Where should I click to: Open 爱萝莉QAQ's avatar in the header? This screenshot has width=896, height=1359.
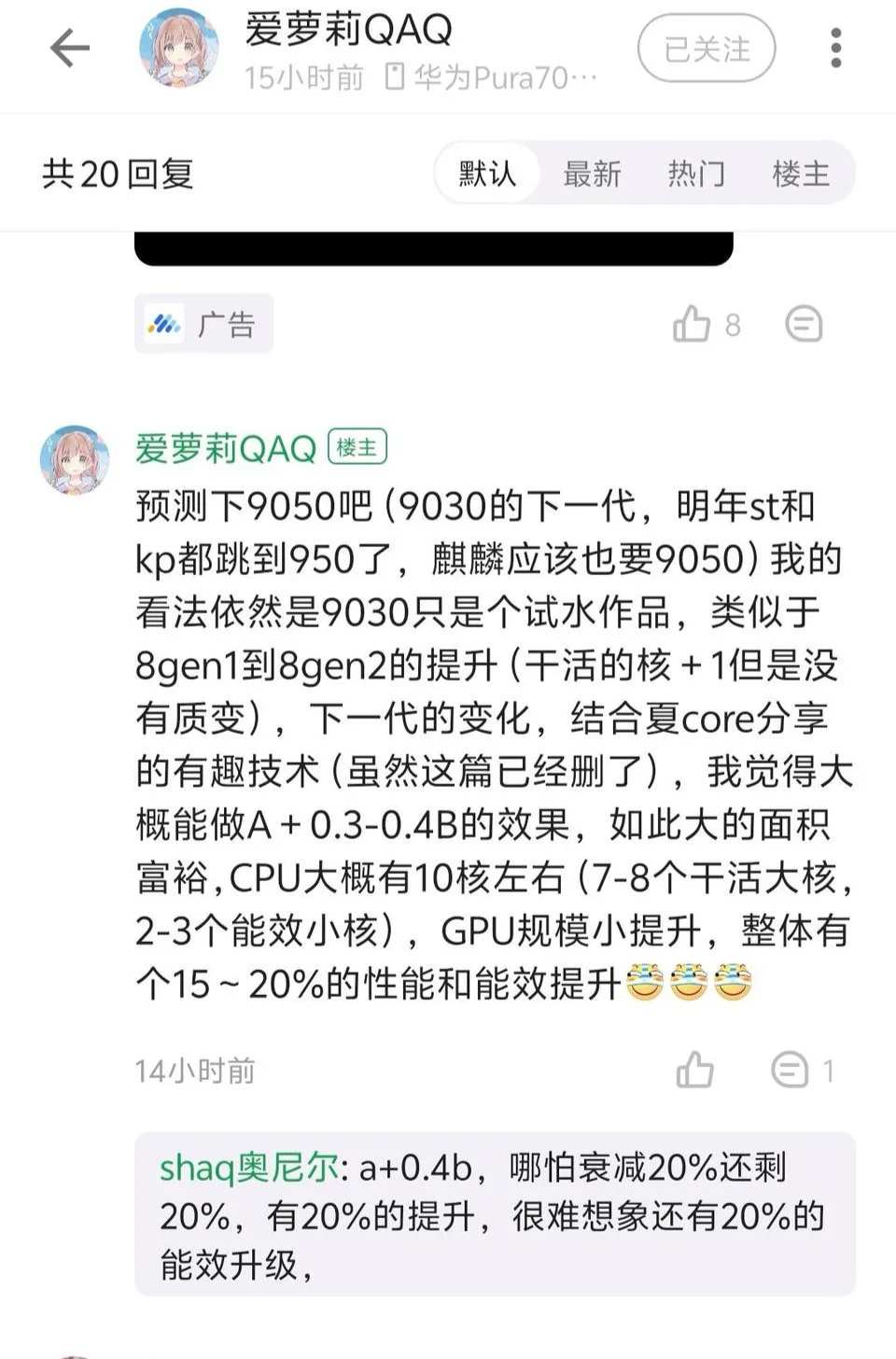click(179, 49)
